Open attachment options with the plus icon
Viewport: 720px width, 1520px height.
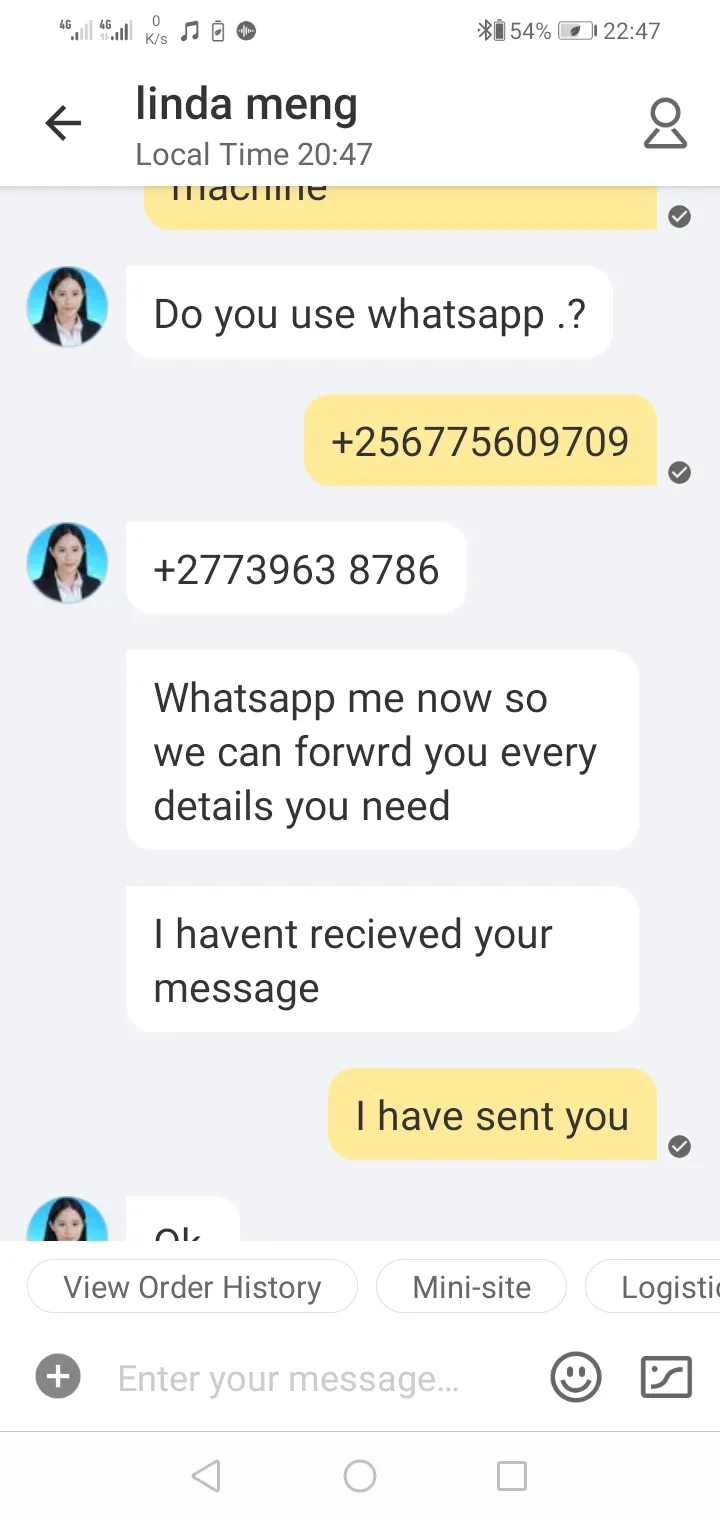click(58, 1377)
